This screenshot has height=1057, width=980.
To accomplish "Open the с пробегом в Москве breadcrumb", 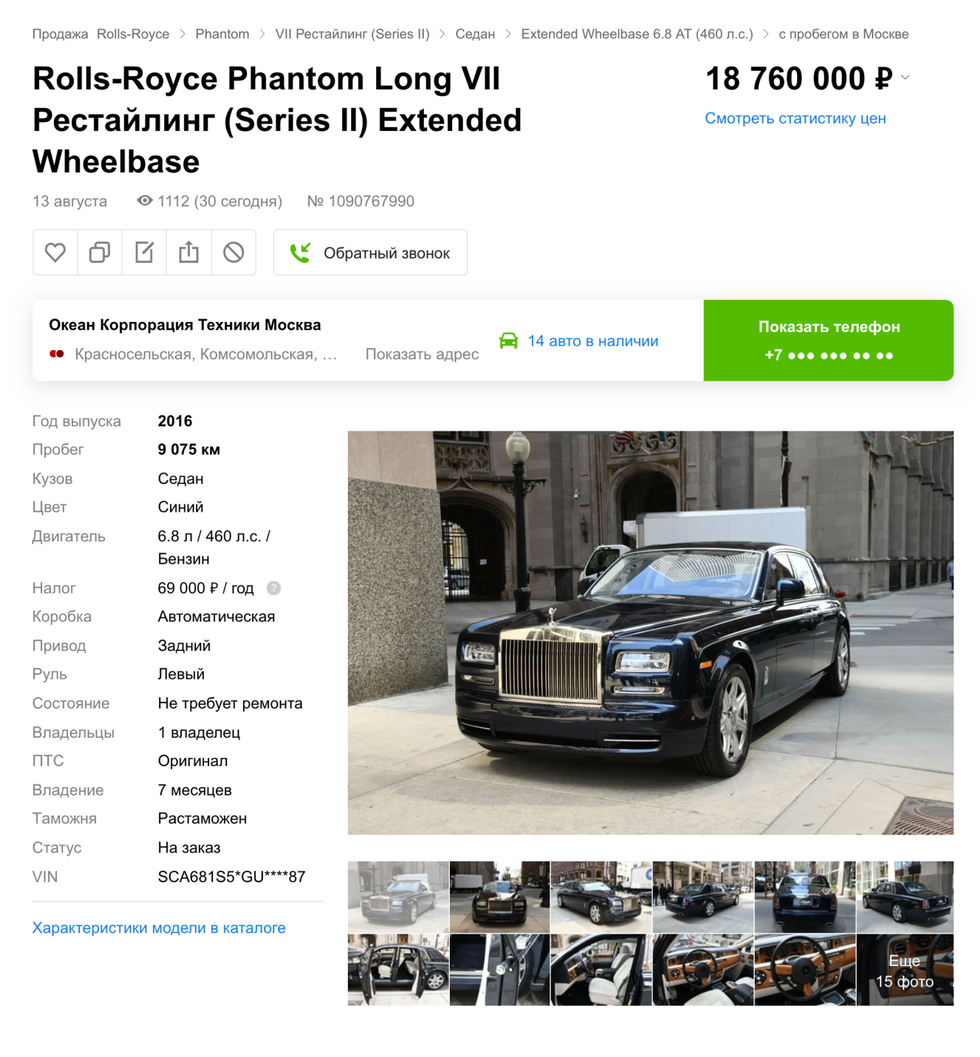I will click(843, 34).
